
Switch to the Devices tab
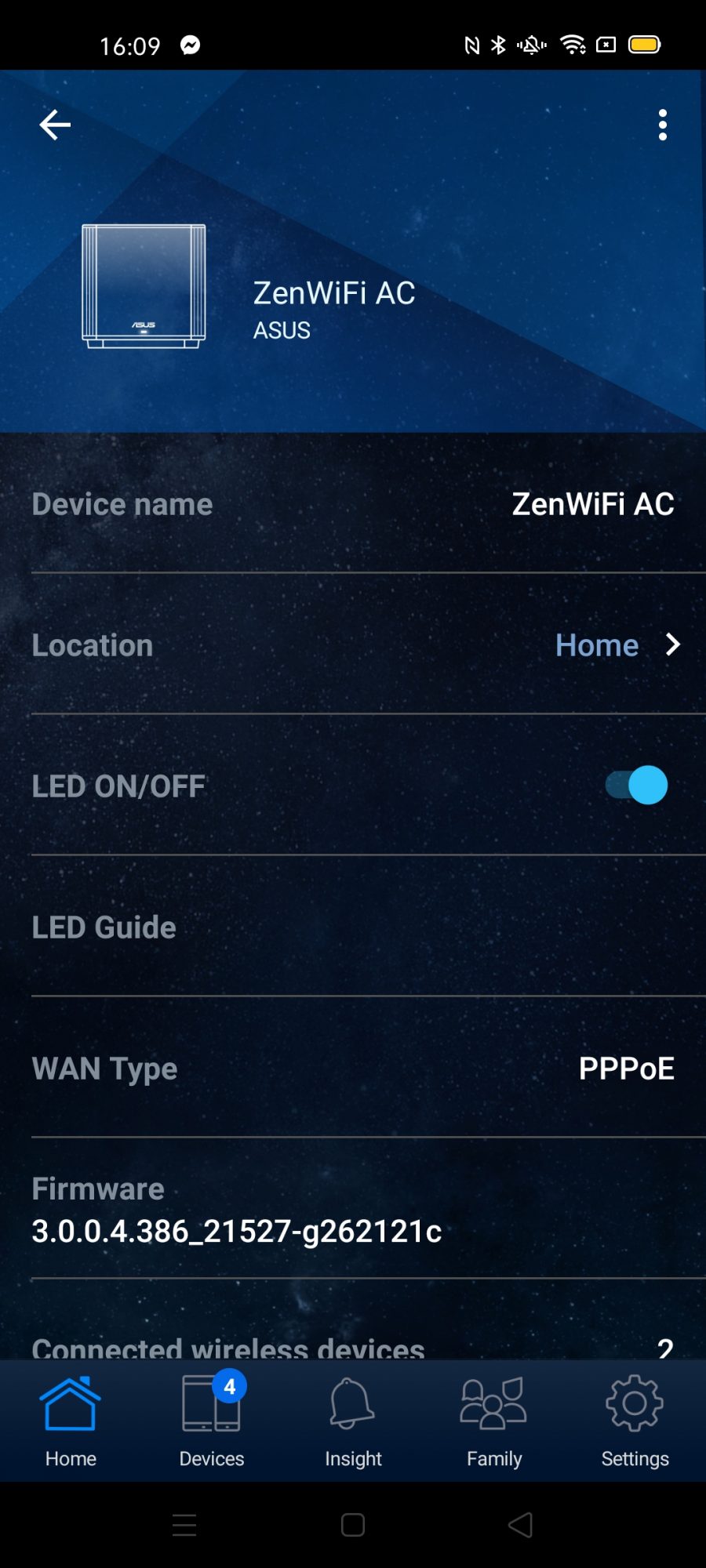pos(212,1422)
